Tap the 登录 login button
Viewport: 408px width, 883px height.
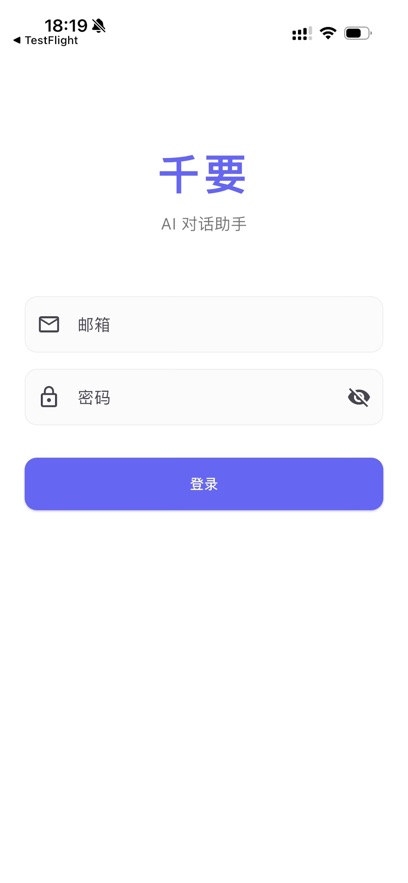[204, 484]
